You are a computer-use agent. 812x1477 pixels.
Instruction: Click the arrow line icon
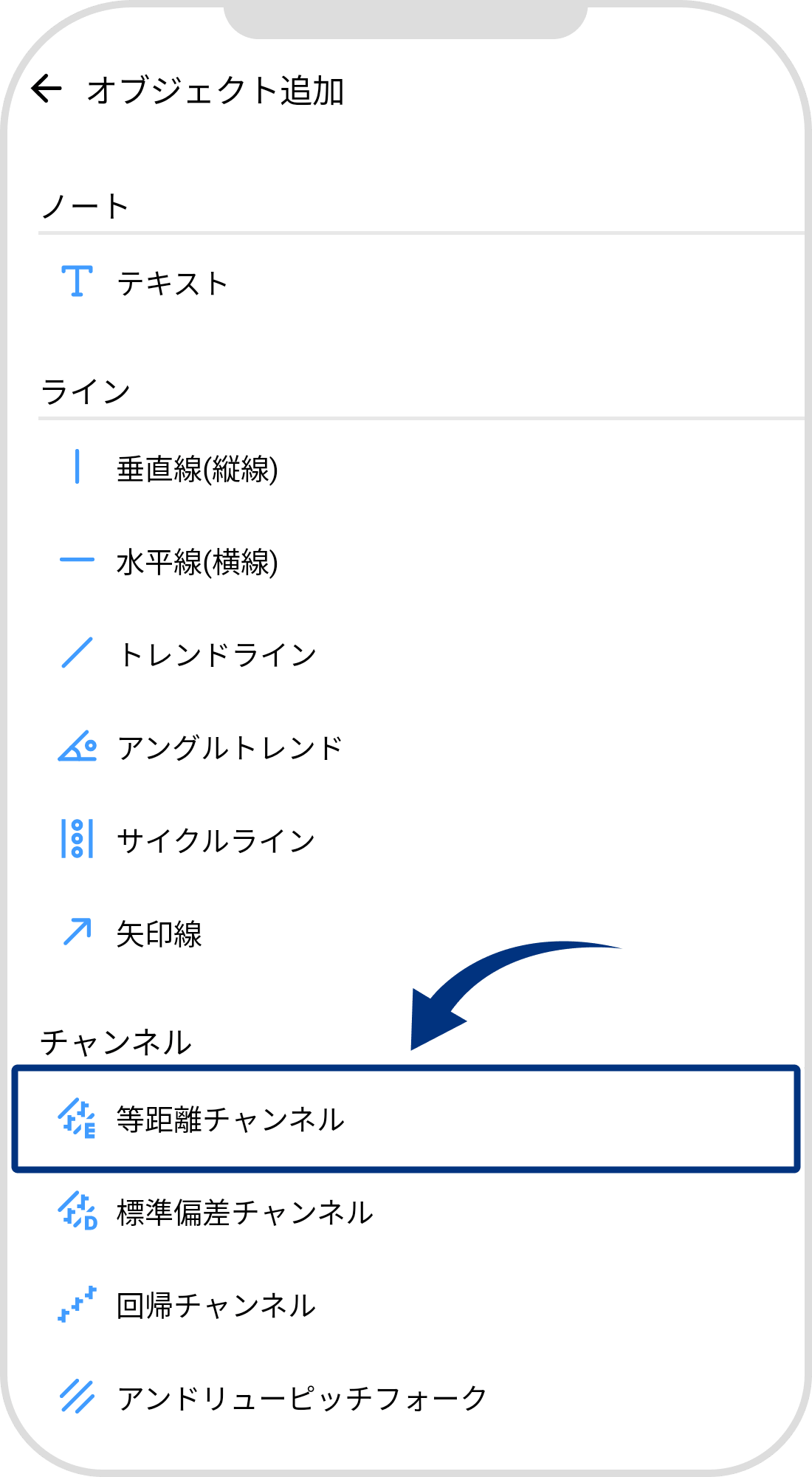[78, 933]
